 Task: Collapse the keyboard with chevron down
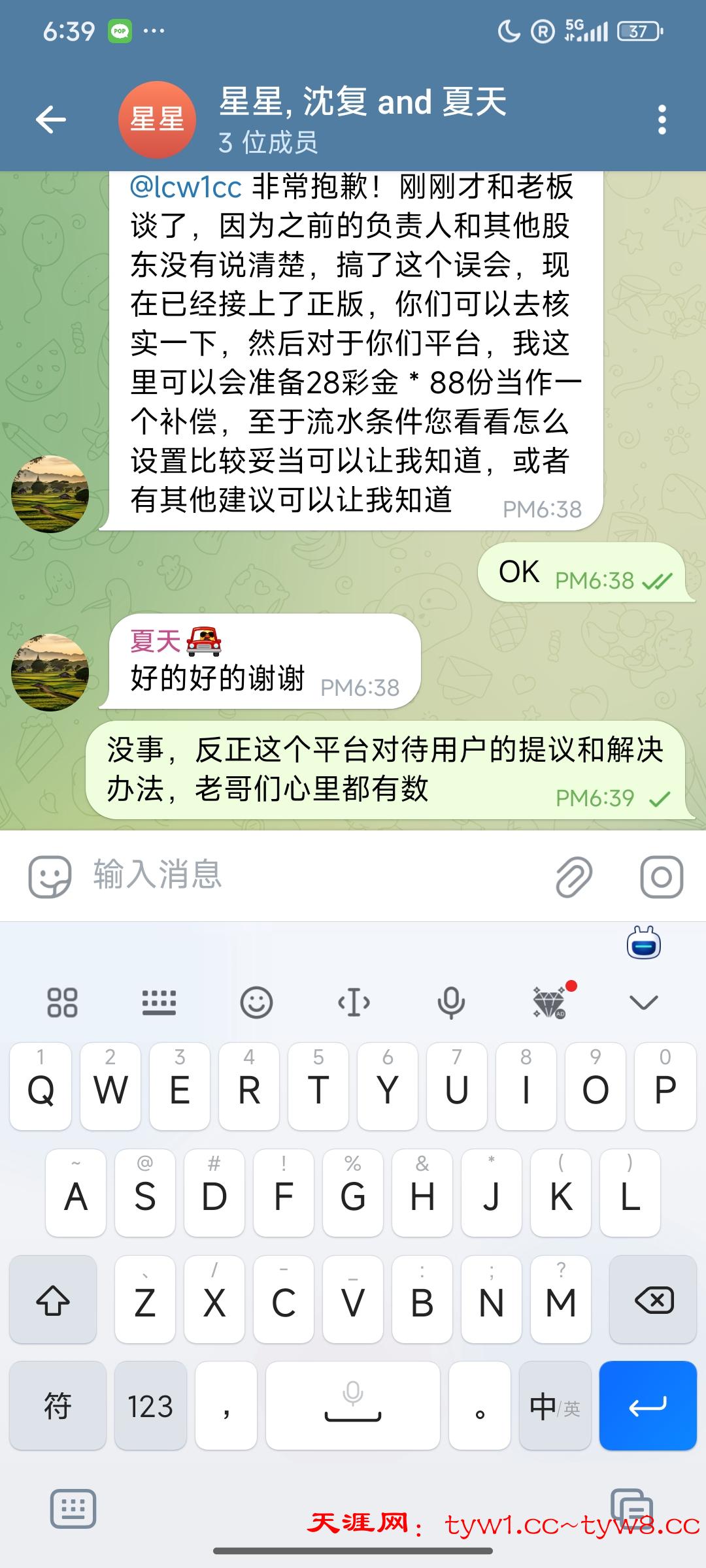[643, 1002]
